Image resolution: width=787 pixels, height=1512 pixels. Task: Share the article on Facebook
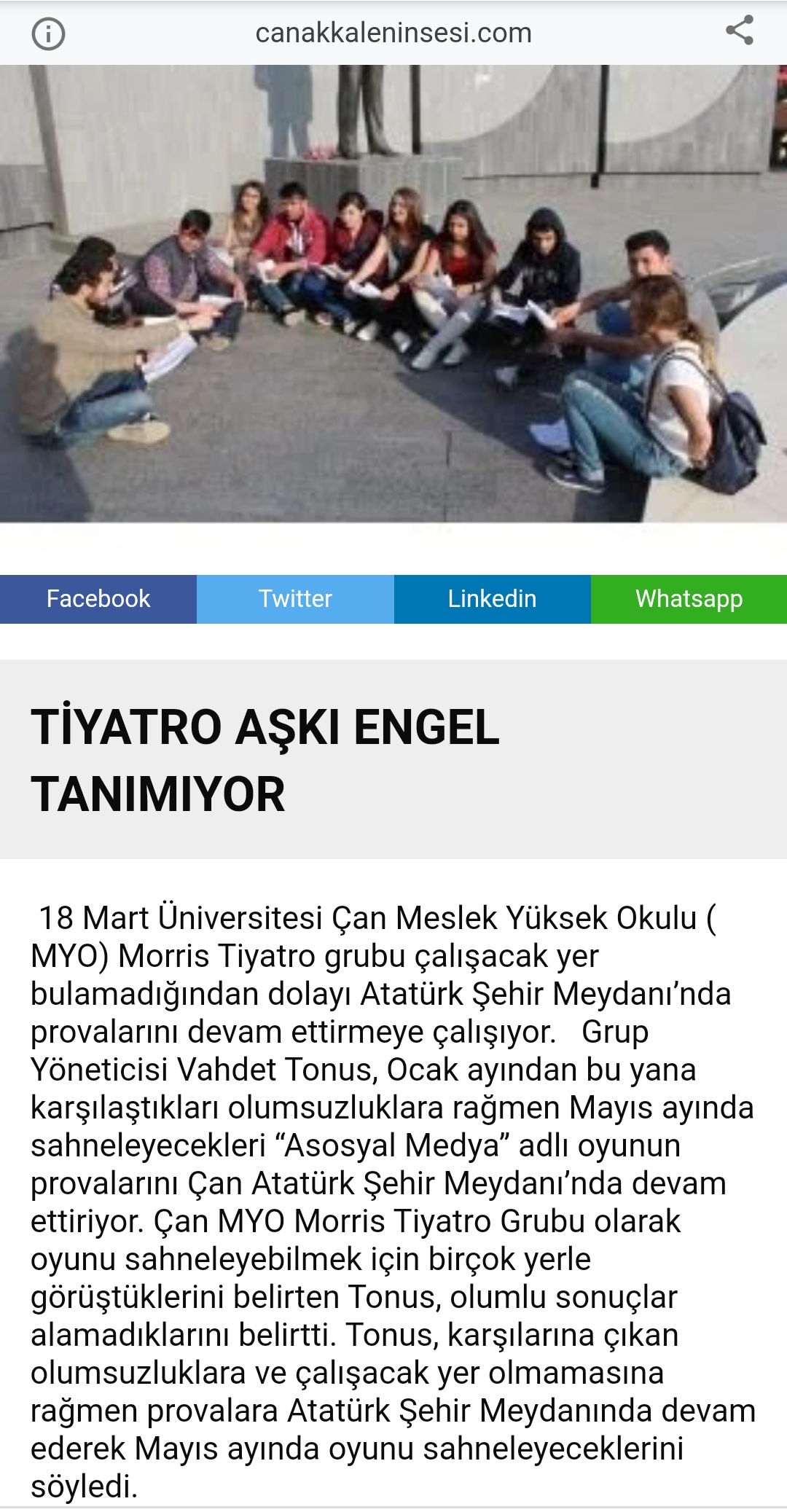(98, 599)
